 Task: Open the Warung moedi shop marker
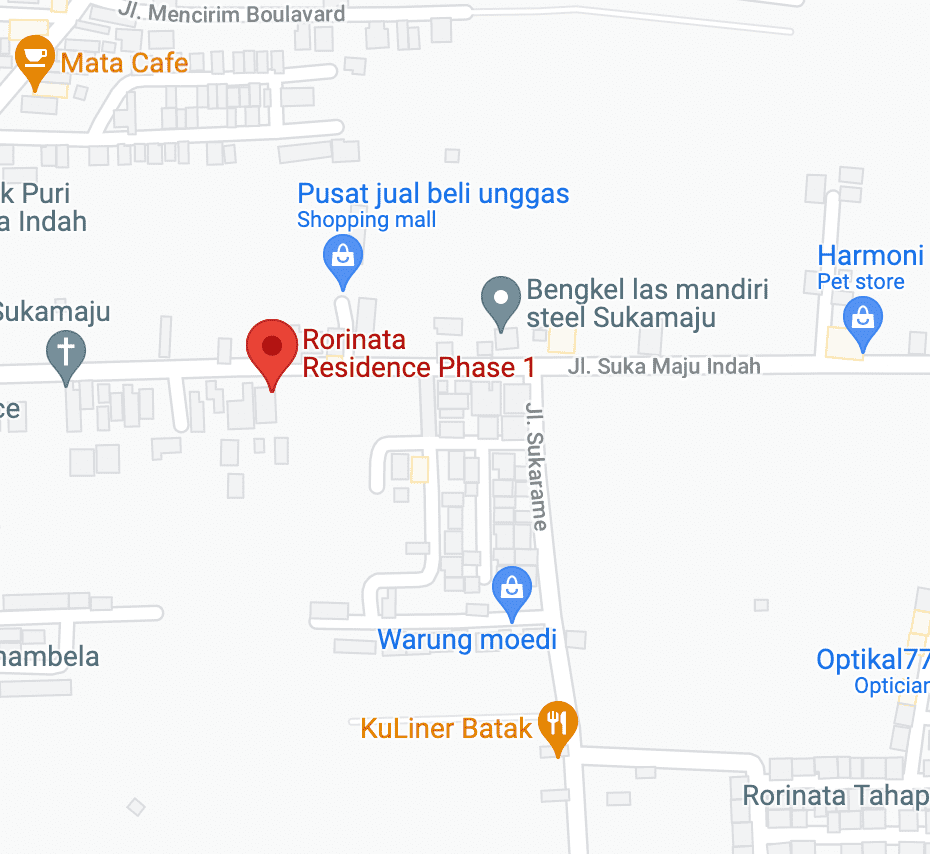(512, 590)
